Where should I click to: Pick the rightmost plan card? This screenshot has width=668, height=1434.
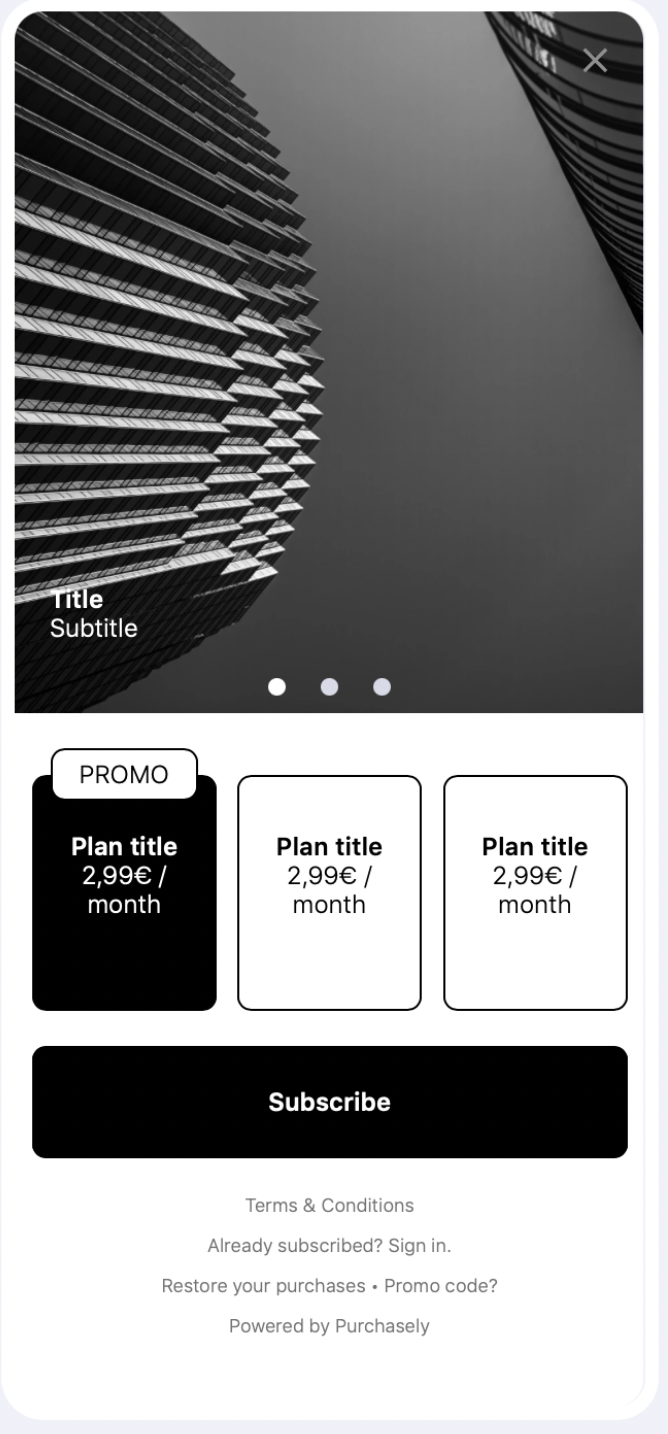pyautogui.click(x=535, y=893)
